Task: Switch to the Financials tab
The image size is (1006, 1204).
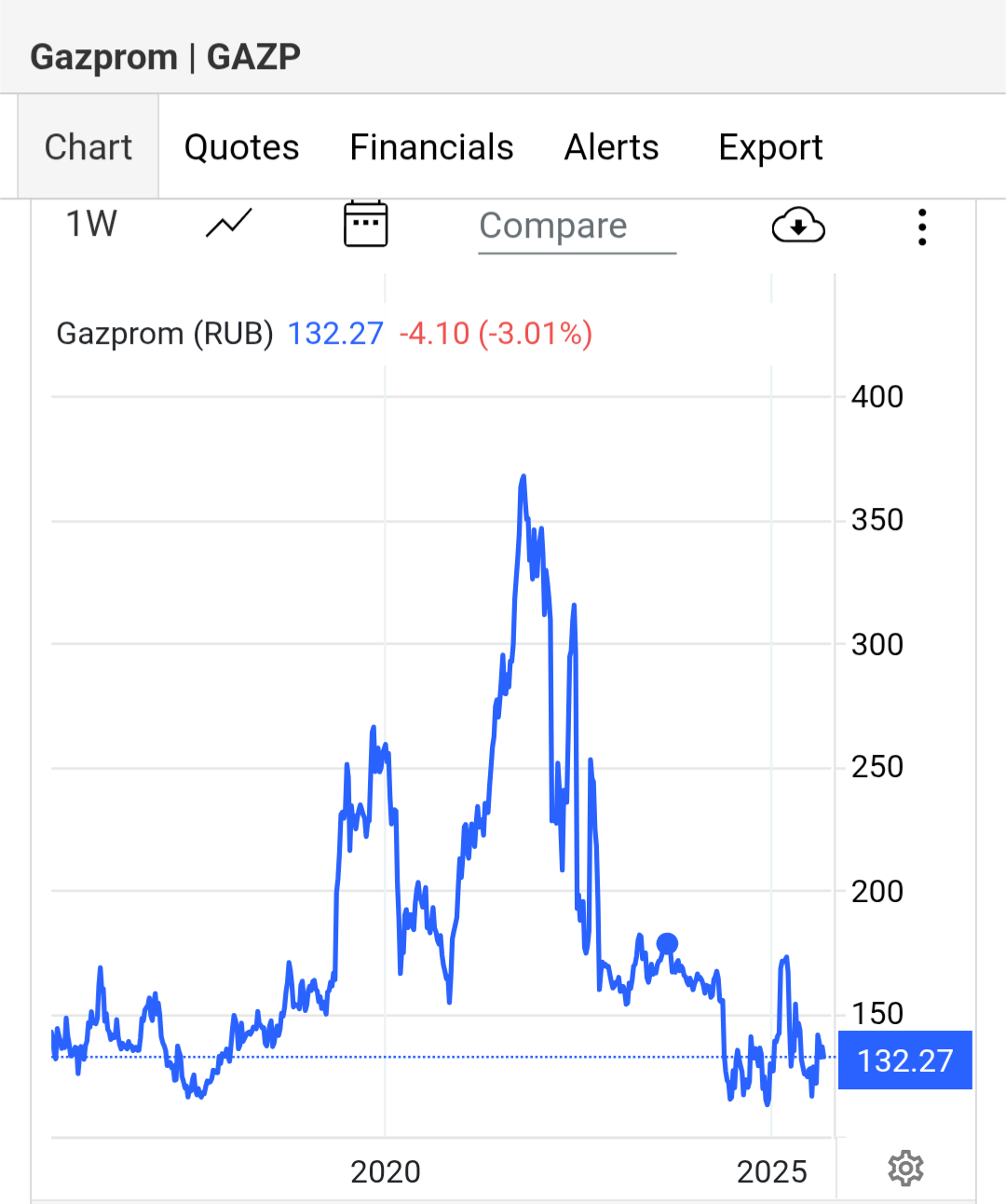Action: tap(431, 147)
